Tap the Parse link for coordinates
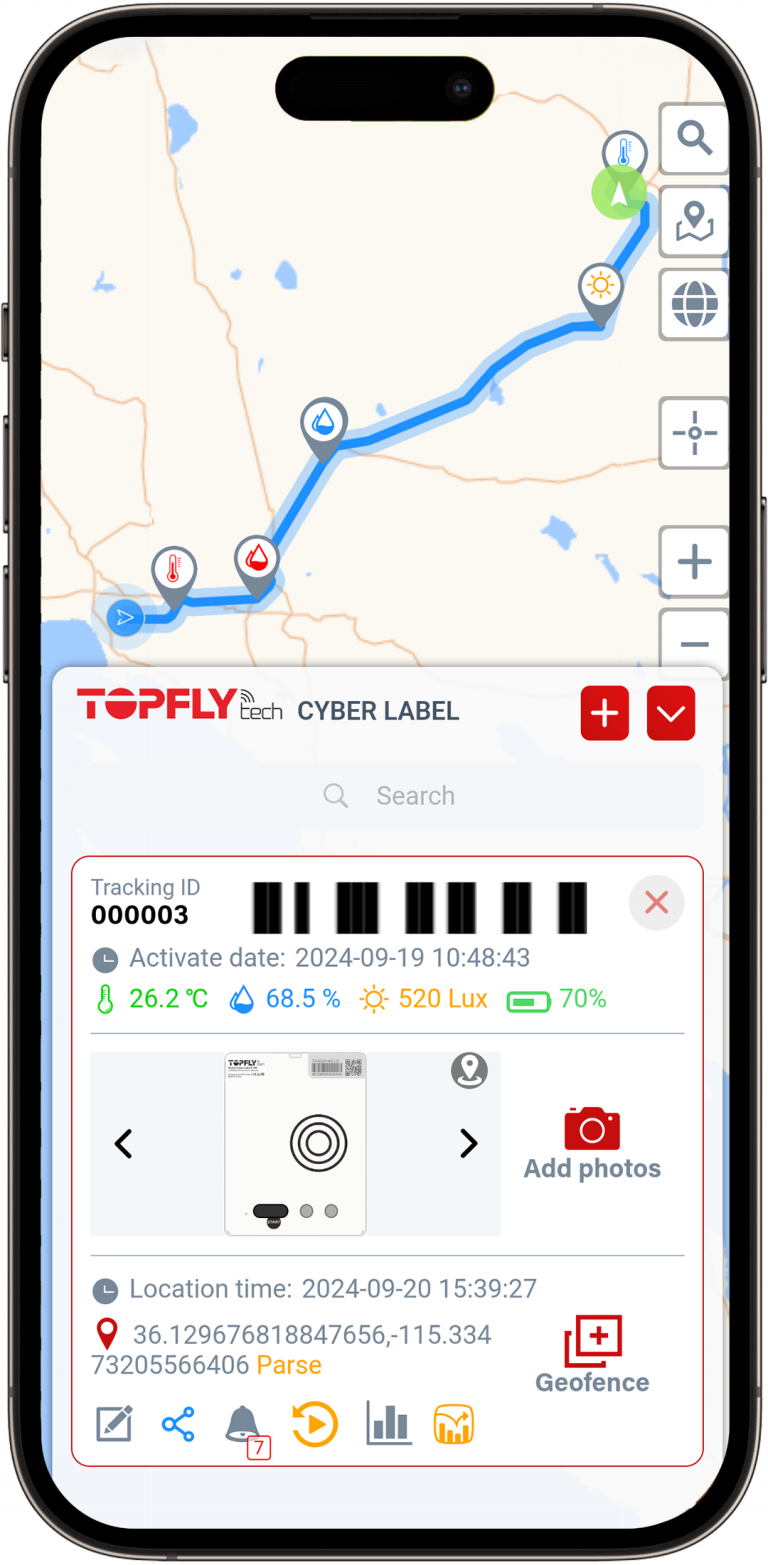 (289, 1365)
